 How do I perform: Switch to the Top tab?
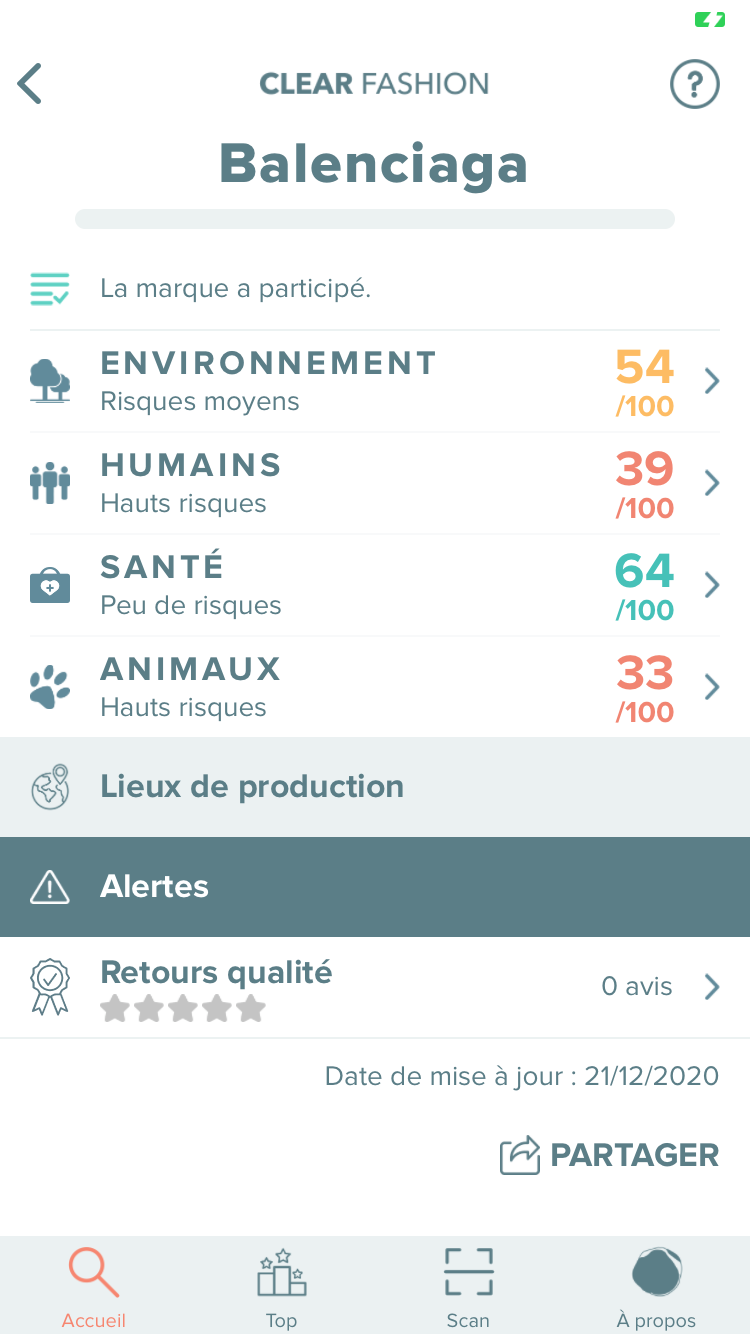tap(281, 1288)
